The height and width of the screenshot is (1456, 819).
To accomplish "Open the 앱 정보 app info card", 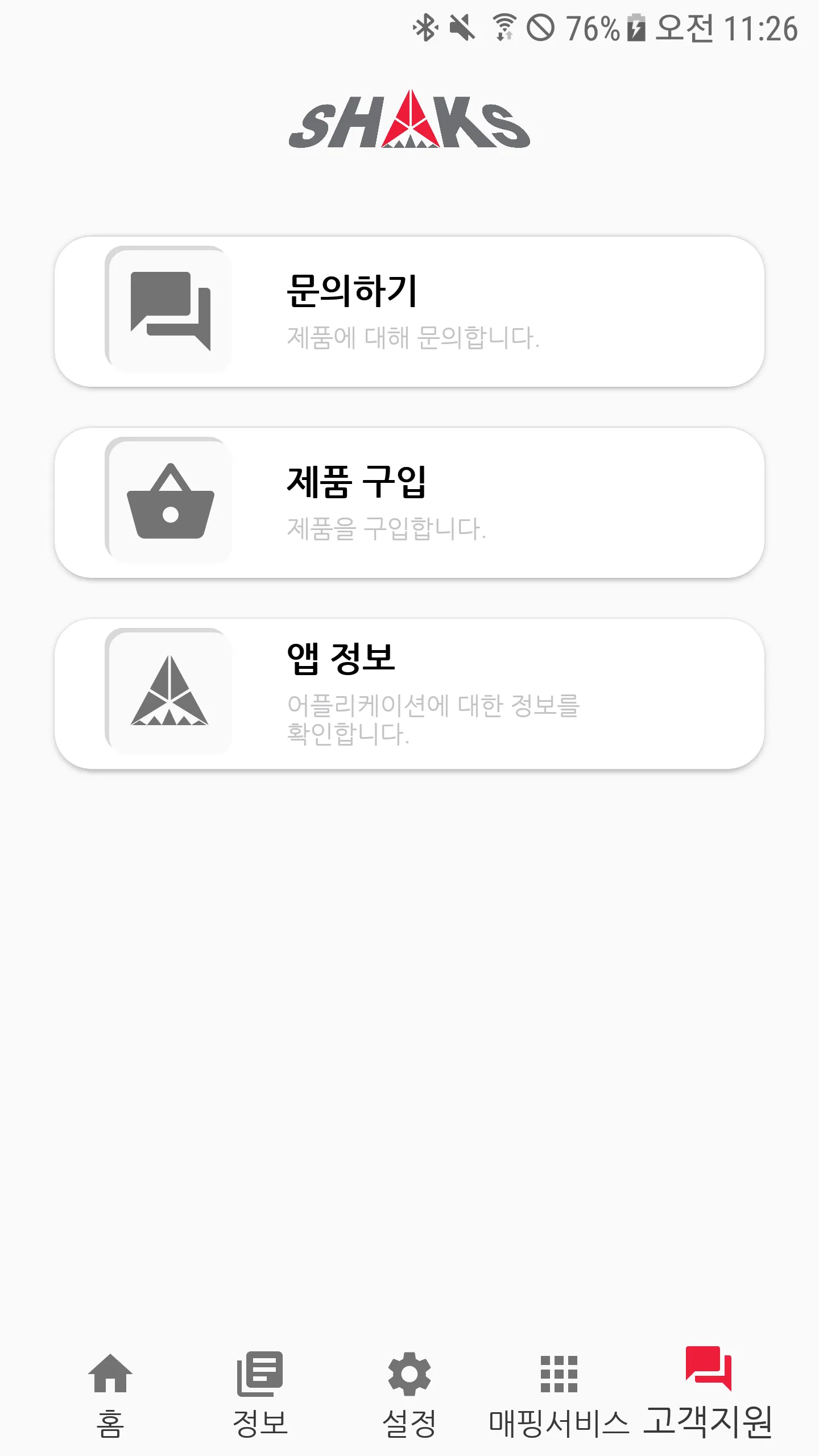I will 409,694.
